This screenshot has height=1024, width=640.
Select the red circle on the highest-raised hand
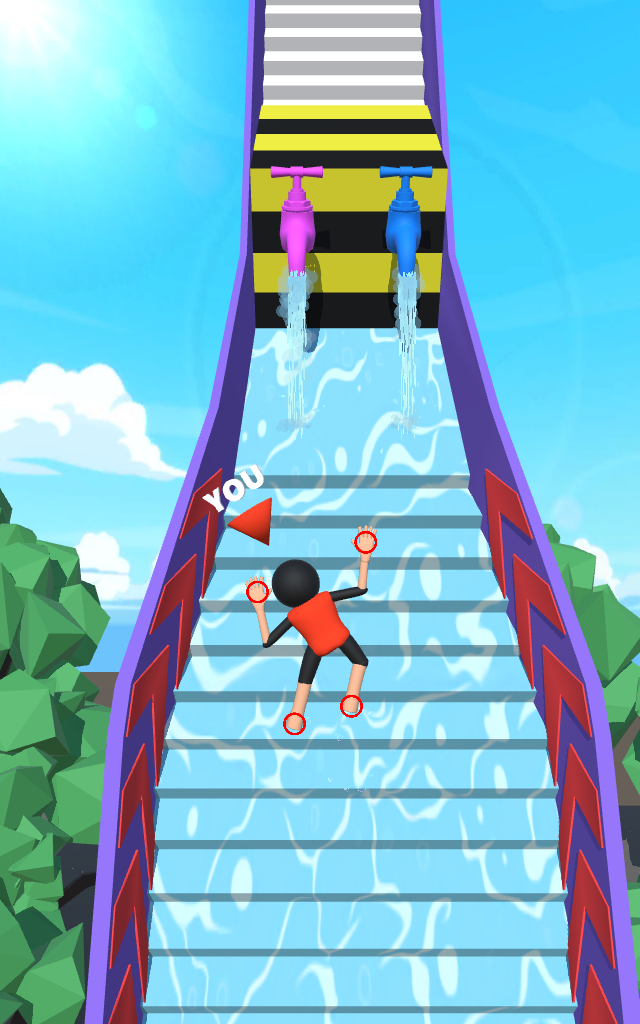point(366,542)
